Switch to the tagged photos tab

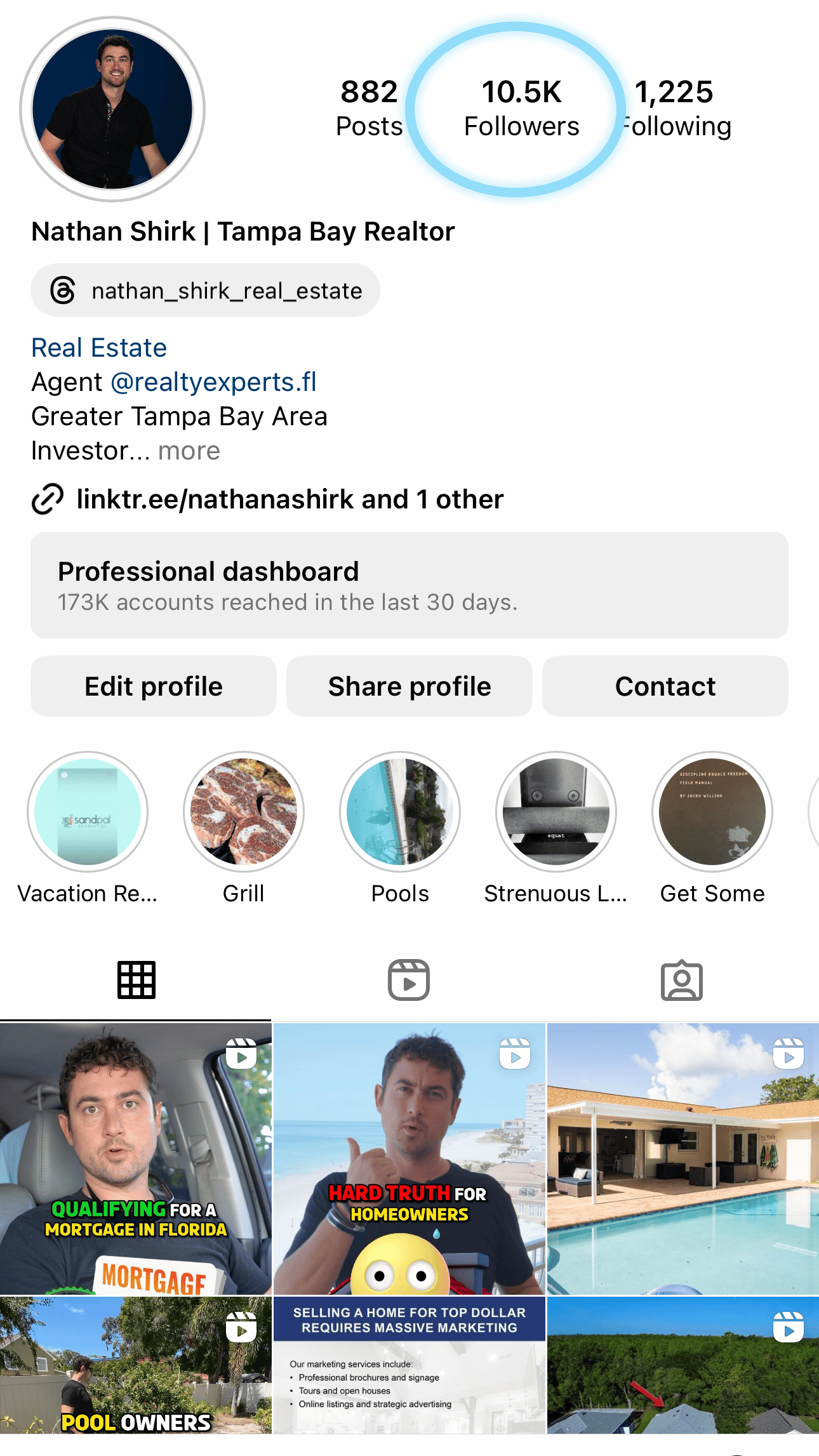click(x=681, y=980)
